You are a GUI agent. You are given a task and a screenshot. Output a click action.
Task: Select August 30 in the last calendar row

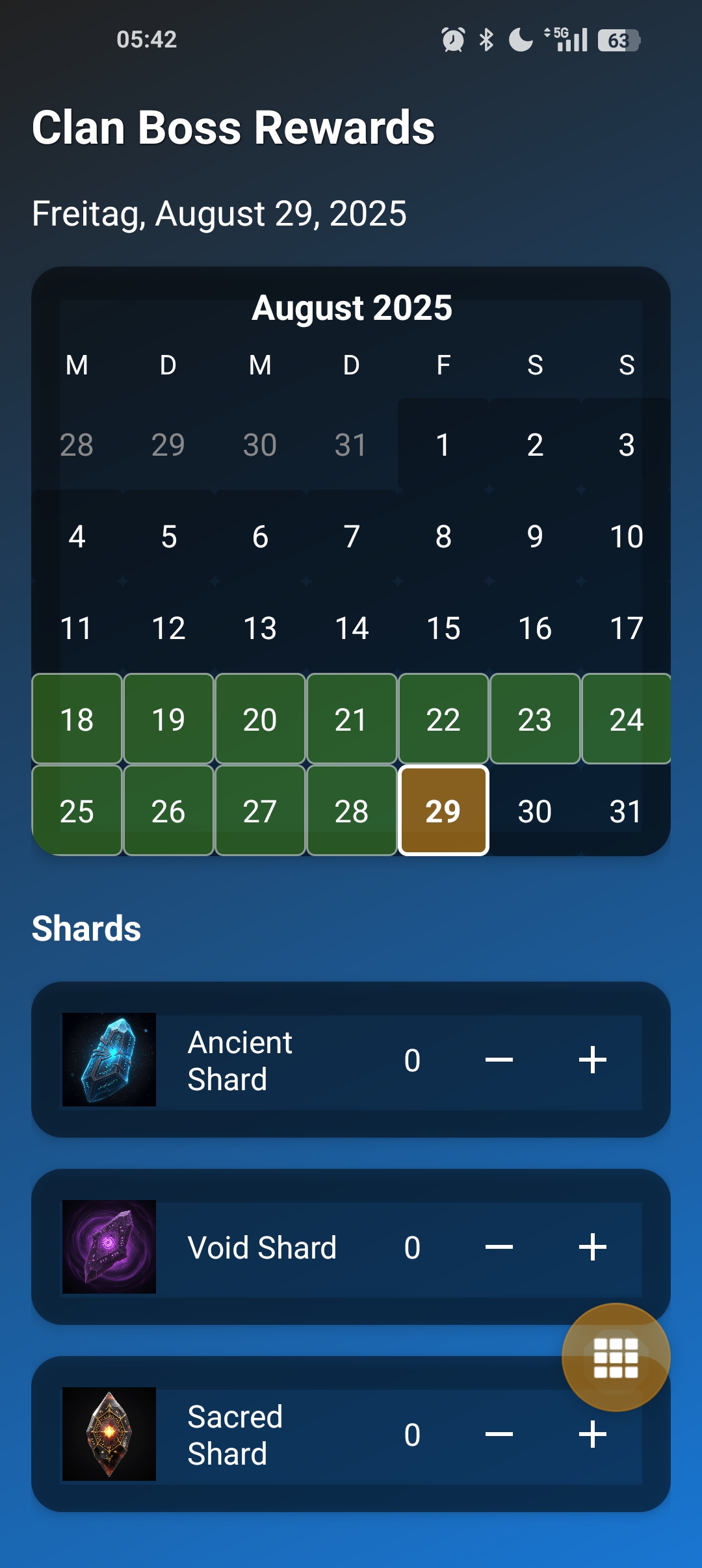tap(534, 811)
